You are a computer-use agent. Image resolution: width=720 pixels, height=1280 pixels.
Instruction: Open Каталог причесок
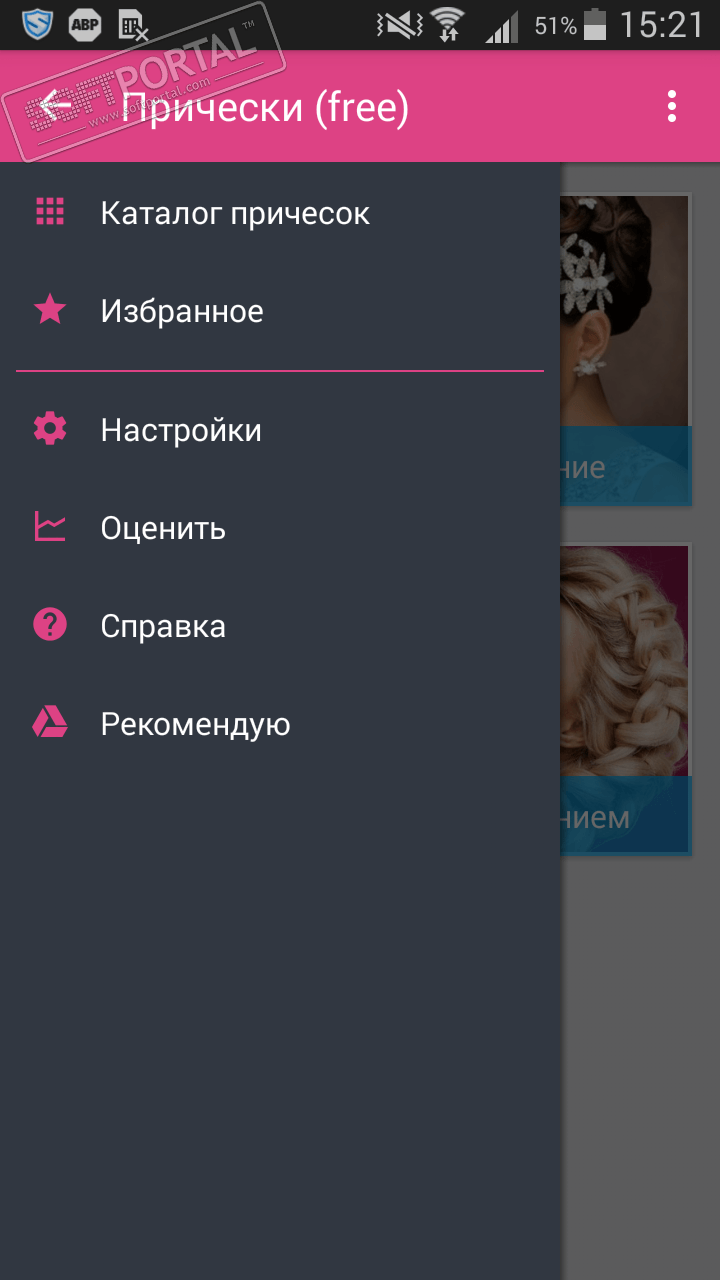click(x=234, y=213)
